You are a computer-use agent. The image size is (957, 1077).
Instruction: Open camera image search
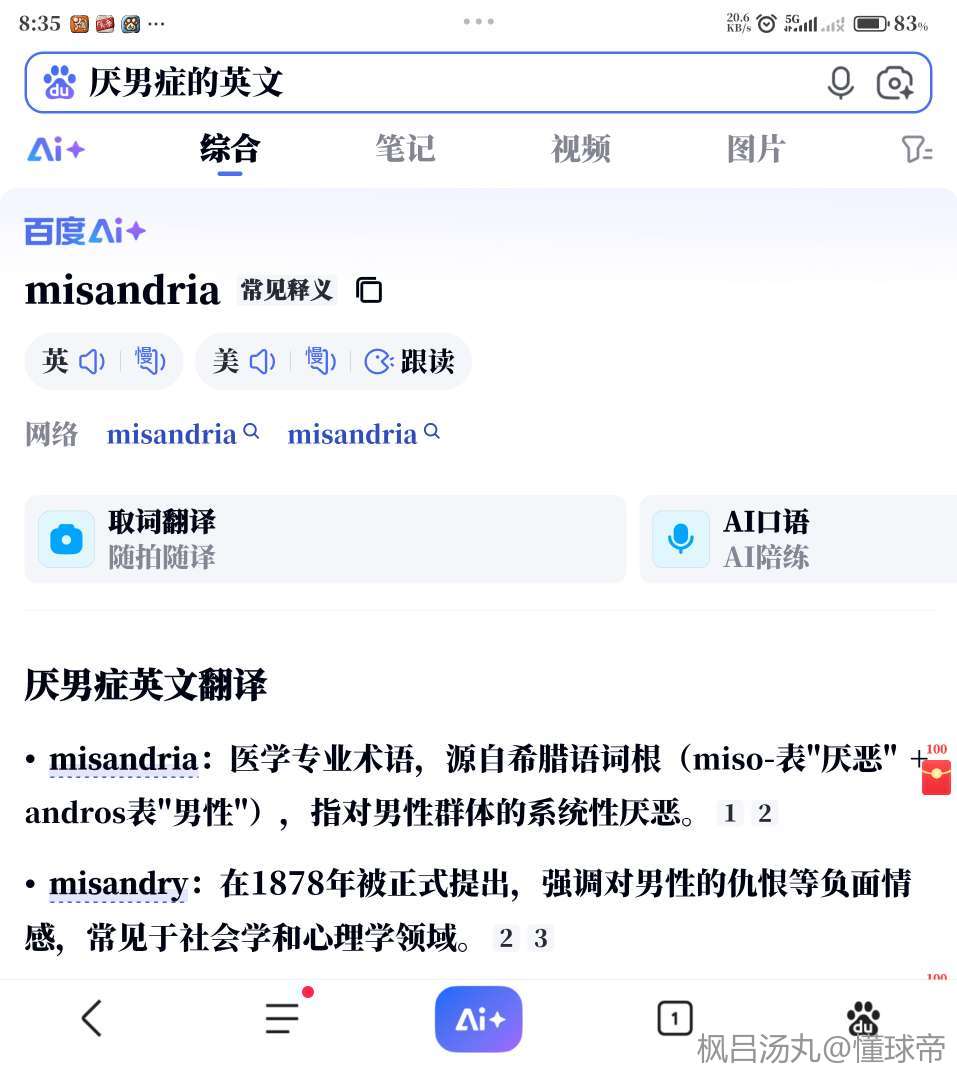point(894,83)
